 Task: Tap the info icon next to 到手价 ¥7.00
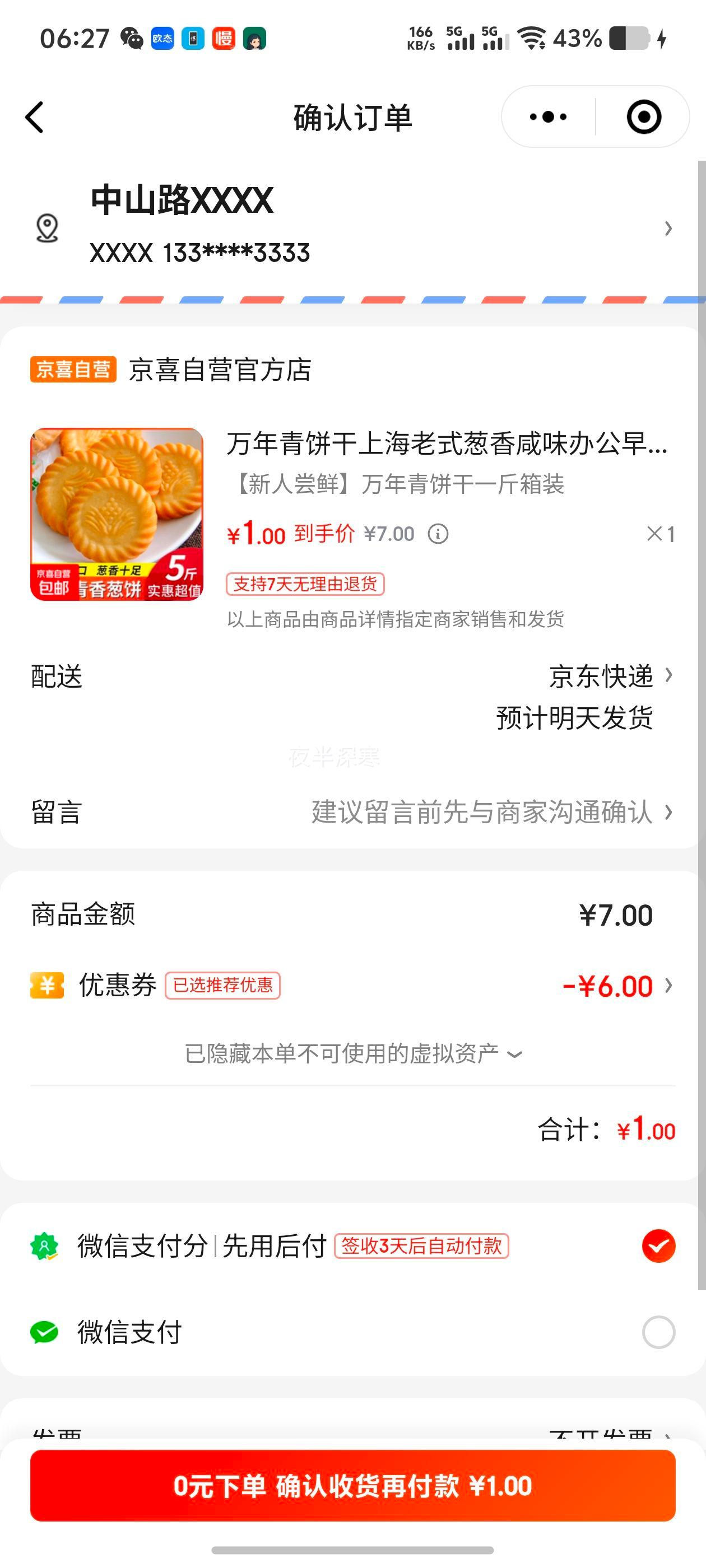pos(438,533)
